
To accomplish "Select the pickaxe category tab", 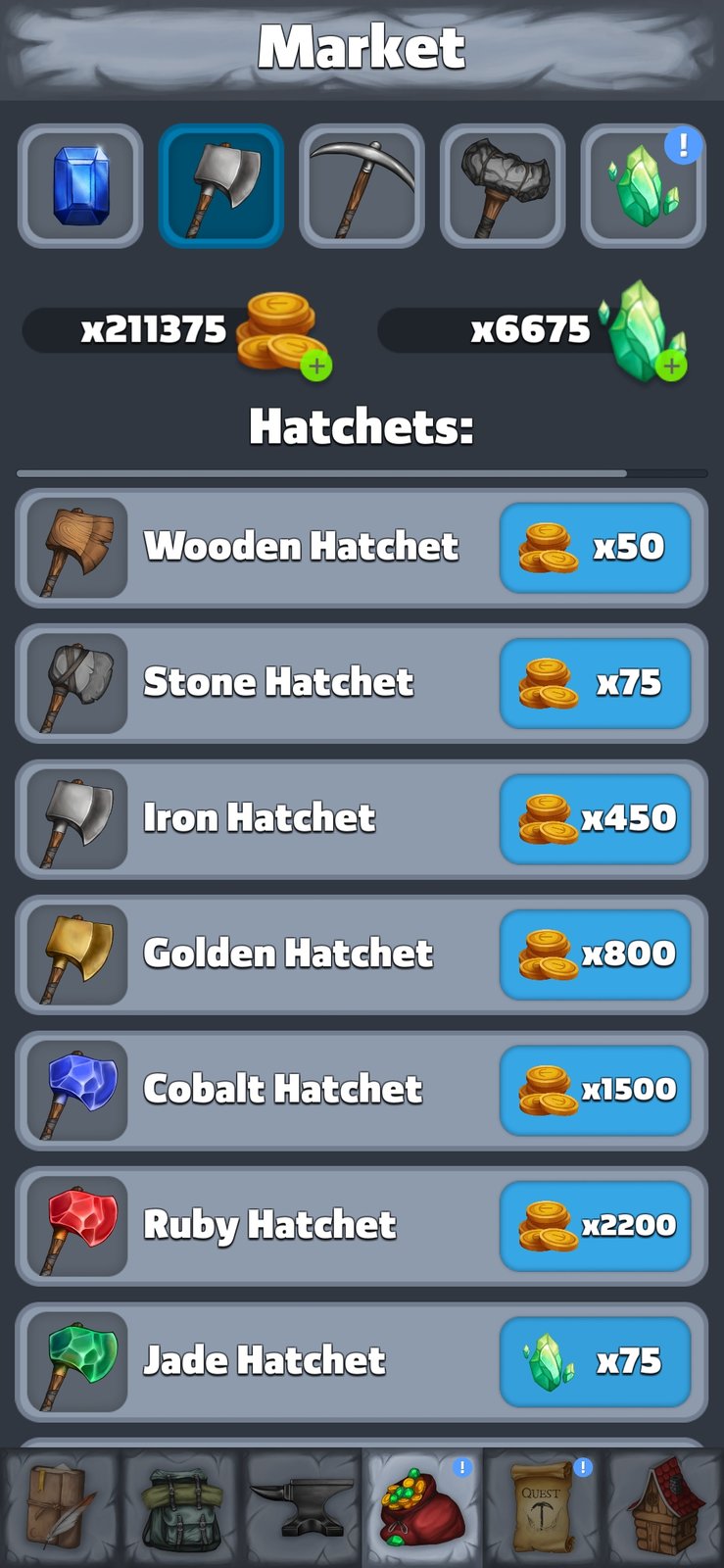I will (362, 186).
